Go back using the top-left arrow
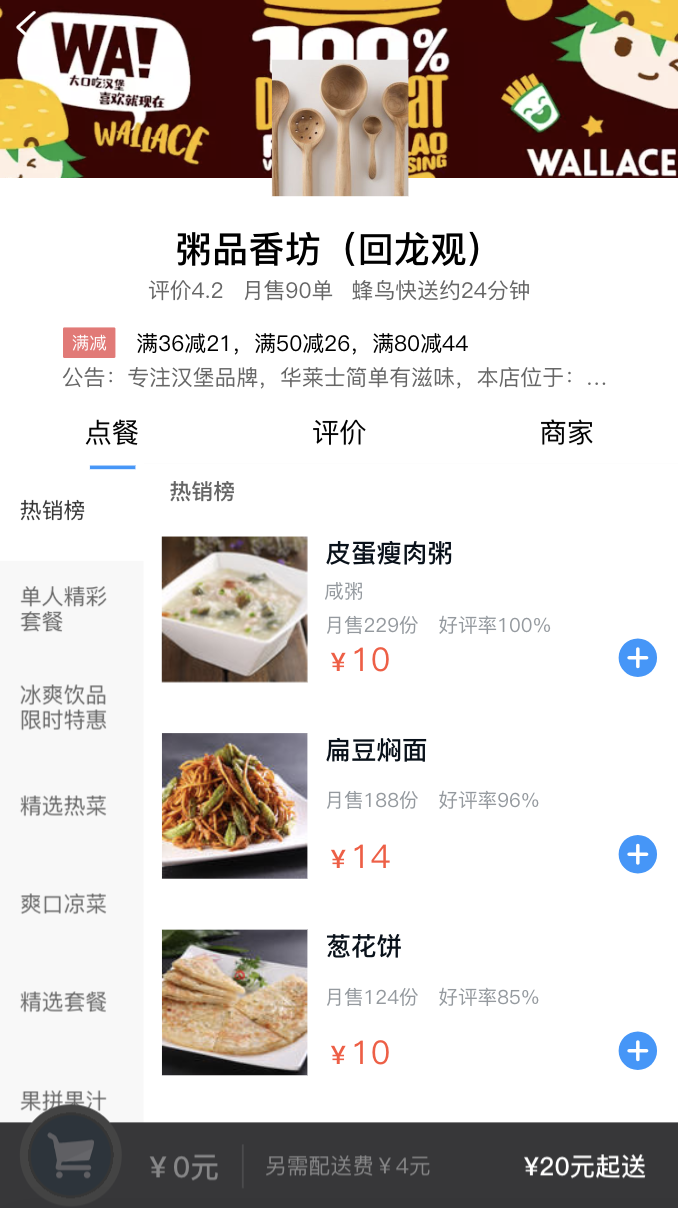 coord(27,24)
